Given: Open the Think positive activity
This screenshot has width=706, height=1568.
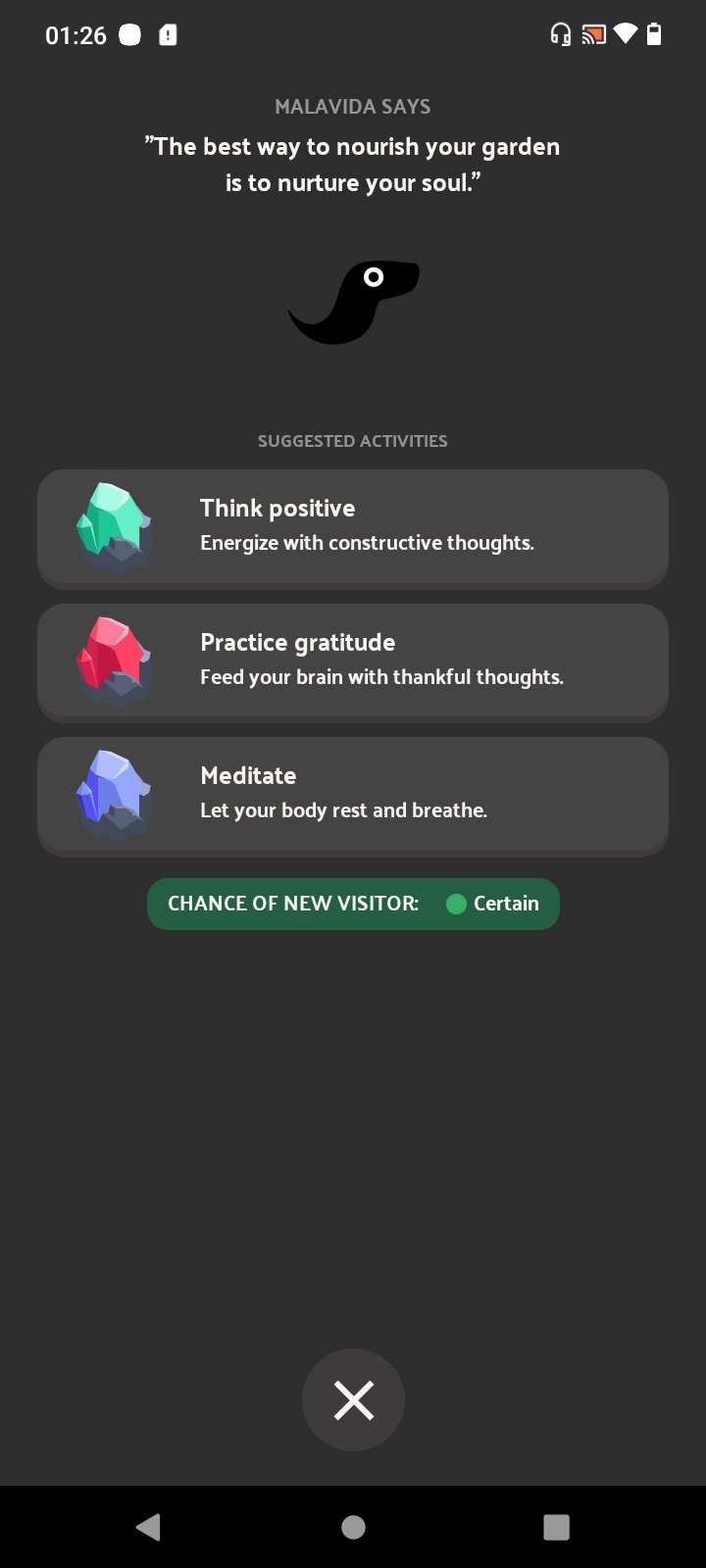Looking at the screenshot, I should pos(353,526).
